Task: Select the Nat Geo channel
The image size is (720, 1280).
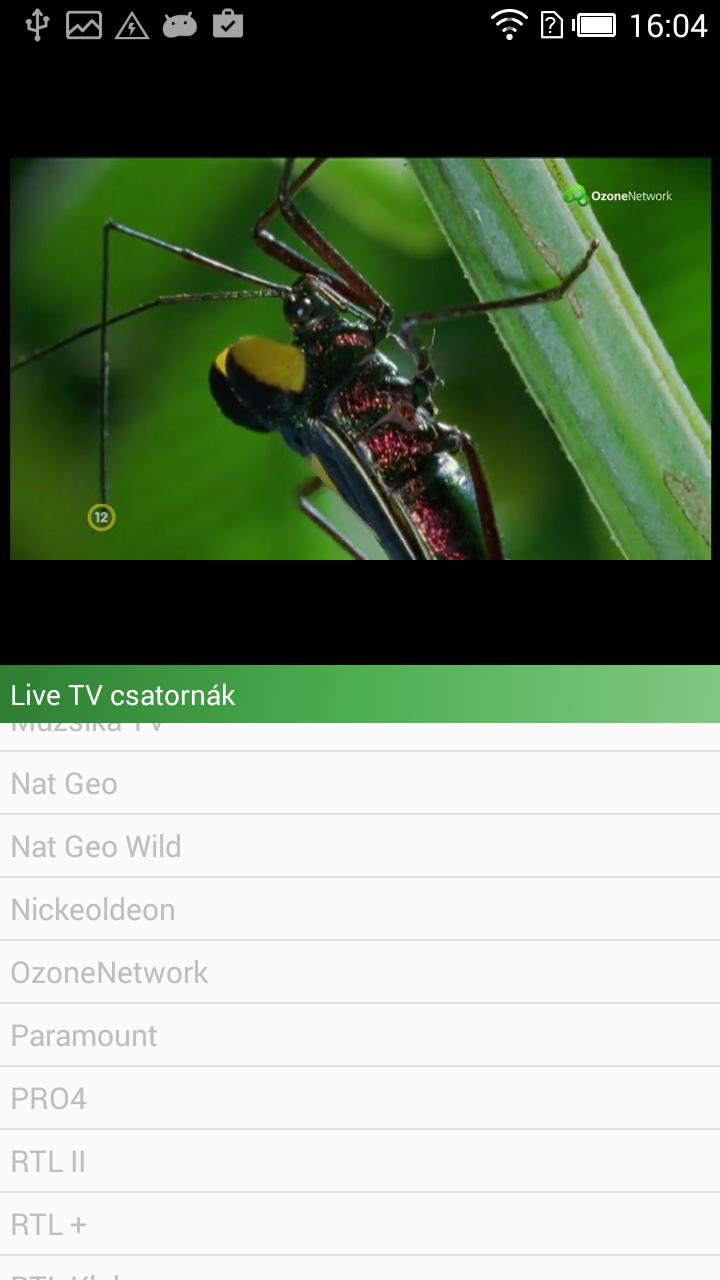Action: (x=360, y=784)
